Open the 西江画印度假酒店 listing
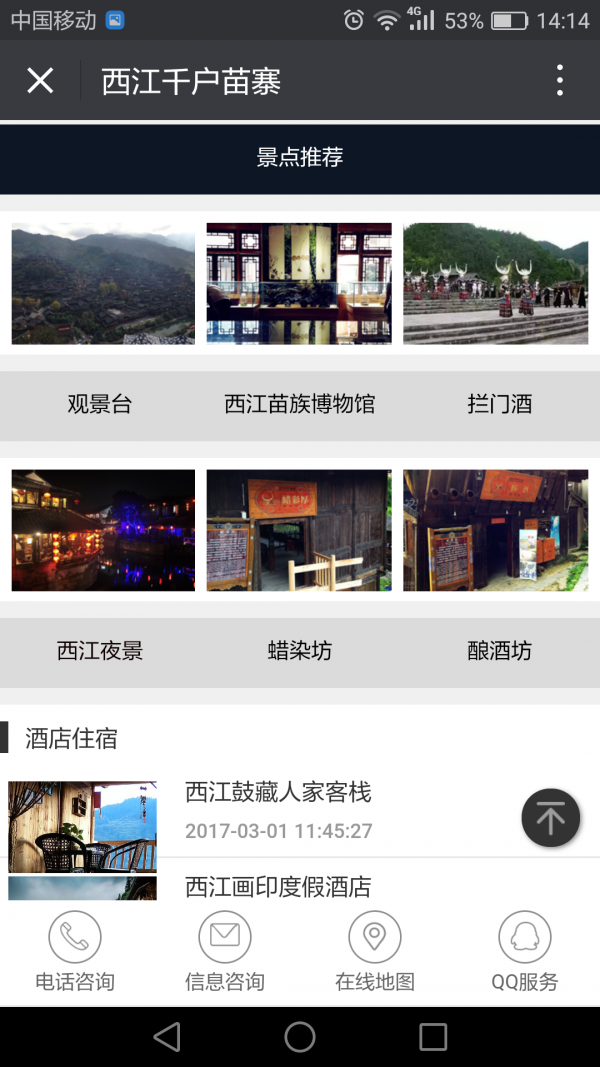Screen dimensions: 600x1067 [x=278, y=886]
